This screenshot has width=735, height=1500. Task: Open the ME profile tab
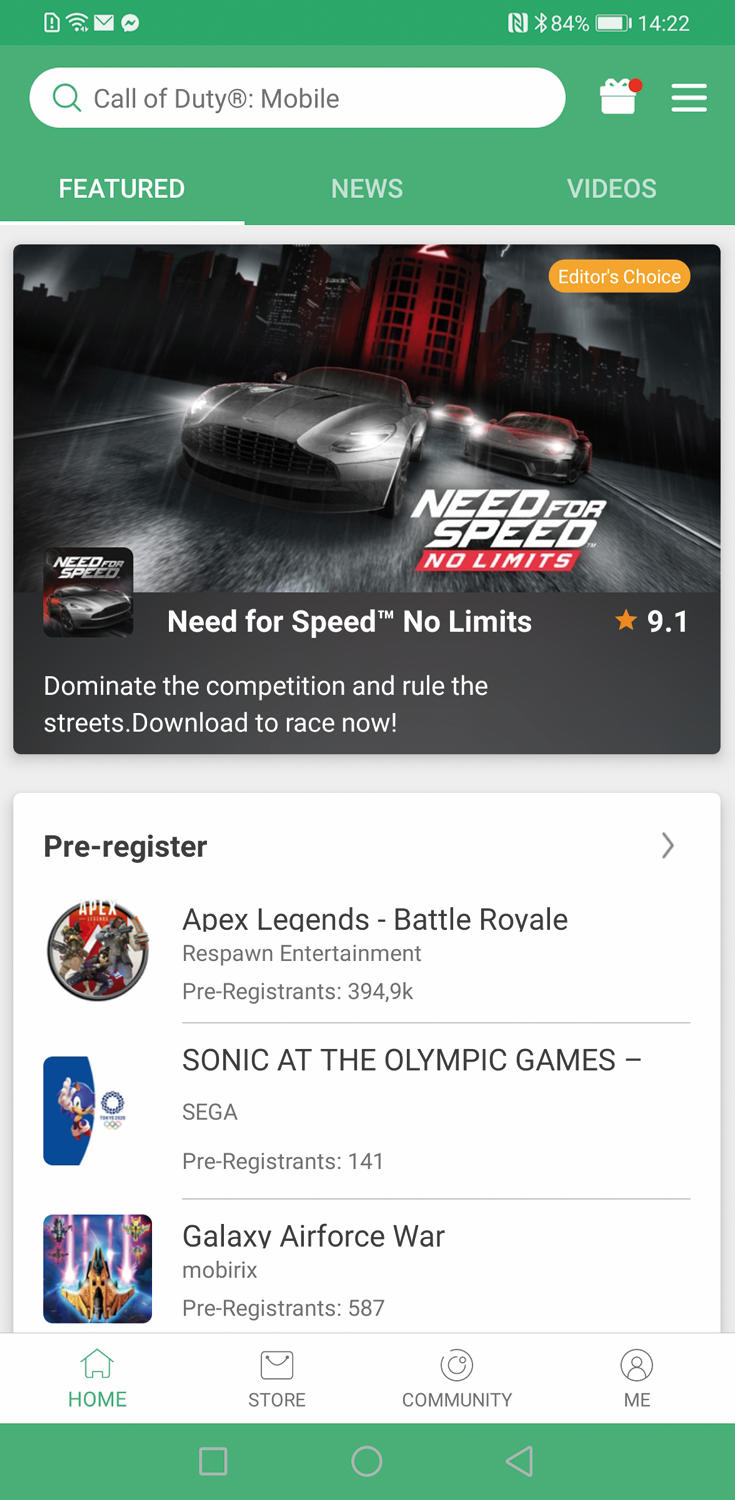click(637, 1379)
